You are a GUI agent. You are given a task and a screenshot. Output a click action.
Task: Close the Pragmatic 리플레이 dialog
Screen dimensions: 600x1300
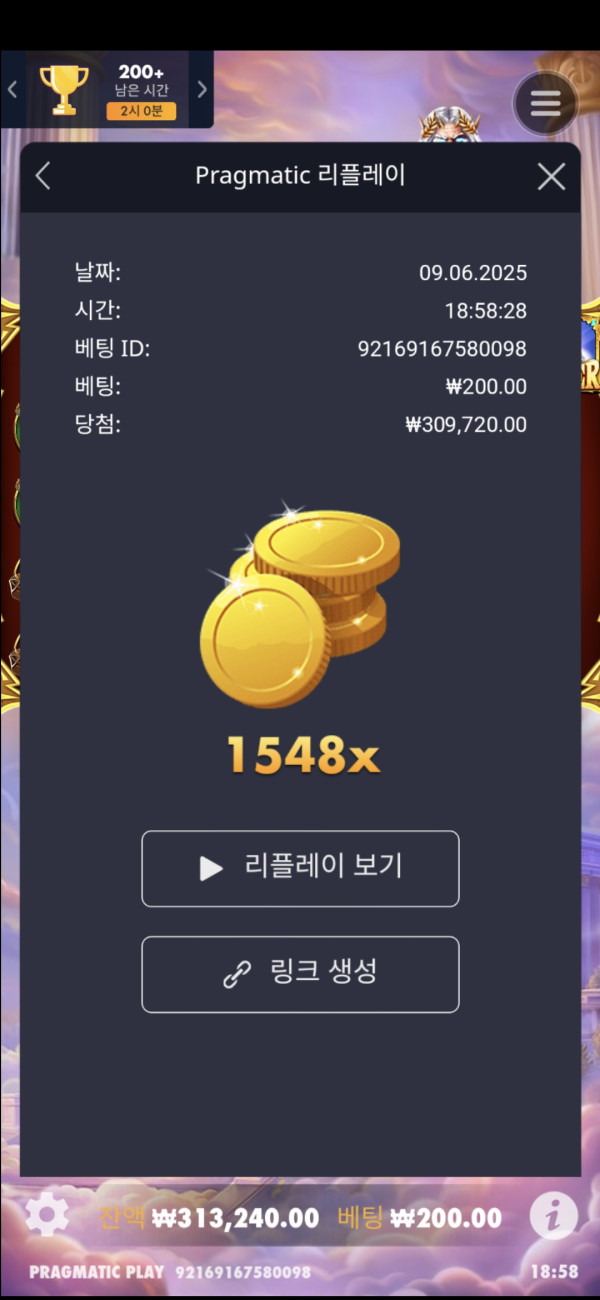click(x=551, y=177)
